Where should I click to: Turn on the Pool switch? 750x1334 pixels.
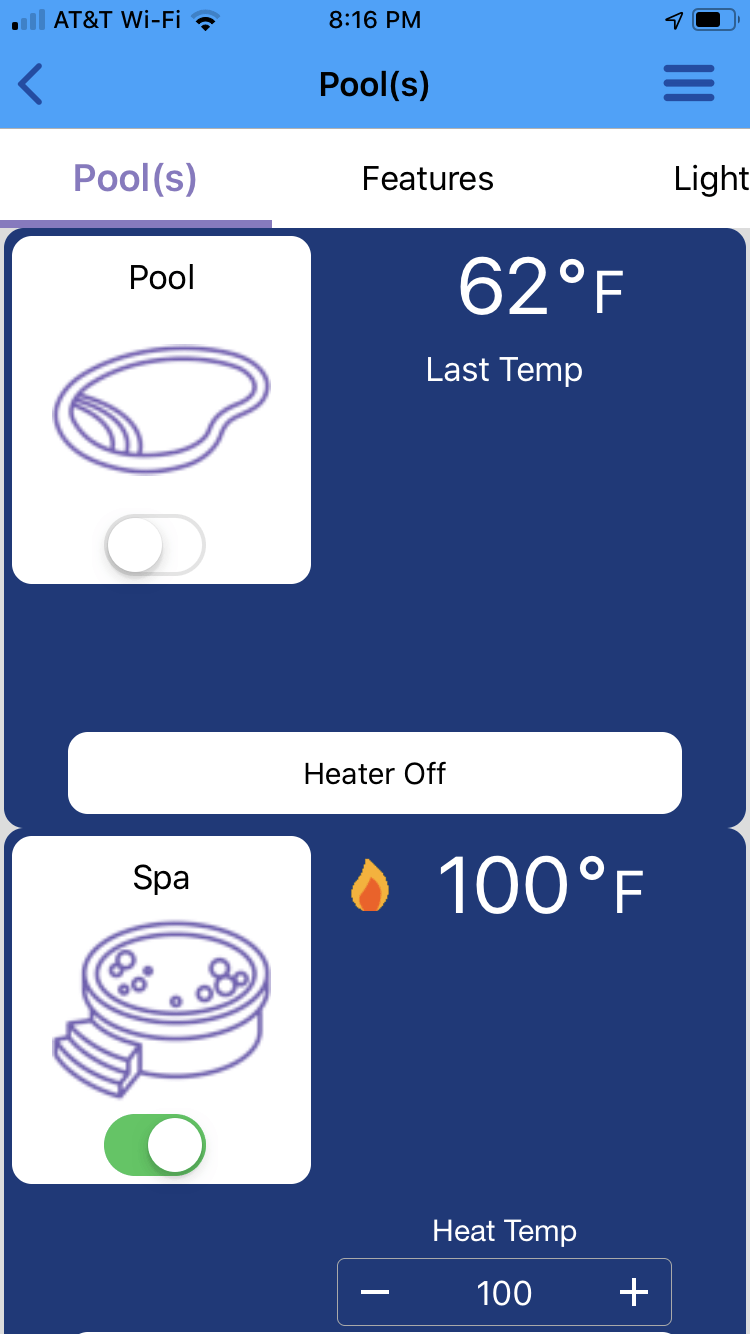tap(155, 546)
